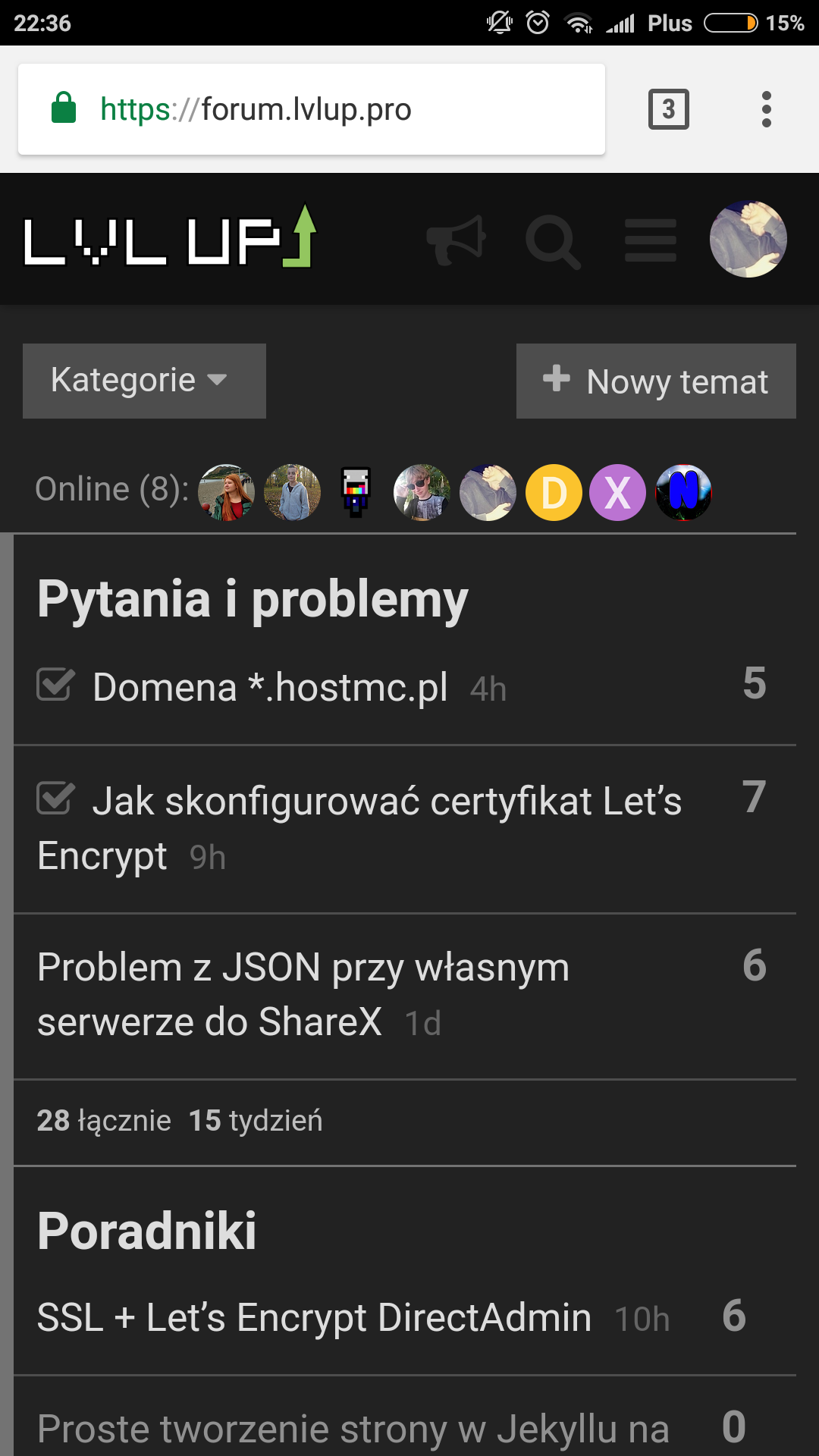Tap the browser URL address bar
Viewport: 819px width, 1456px height.
311,109
